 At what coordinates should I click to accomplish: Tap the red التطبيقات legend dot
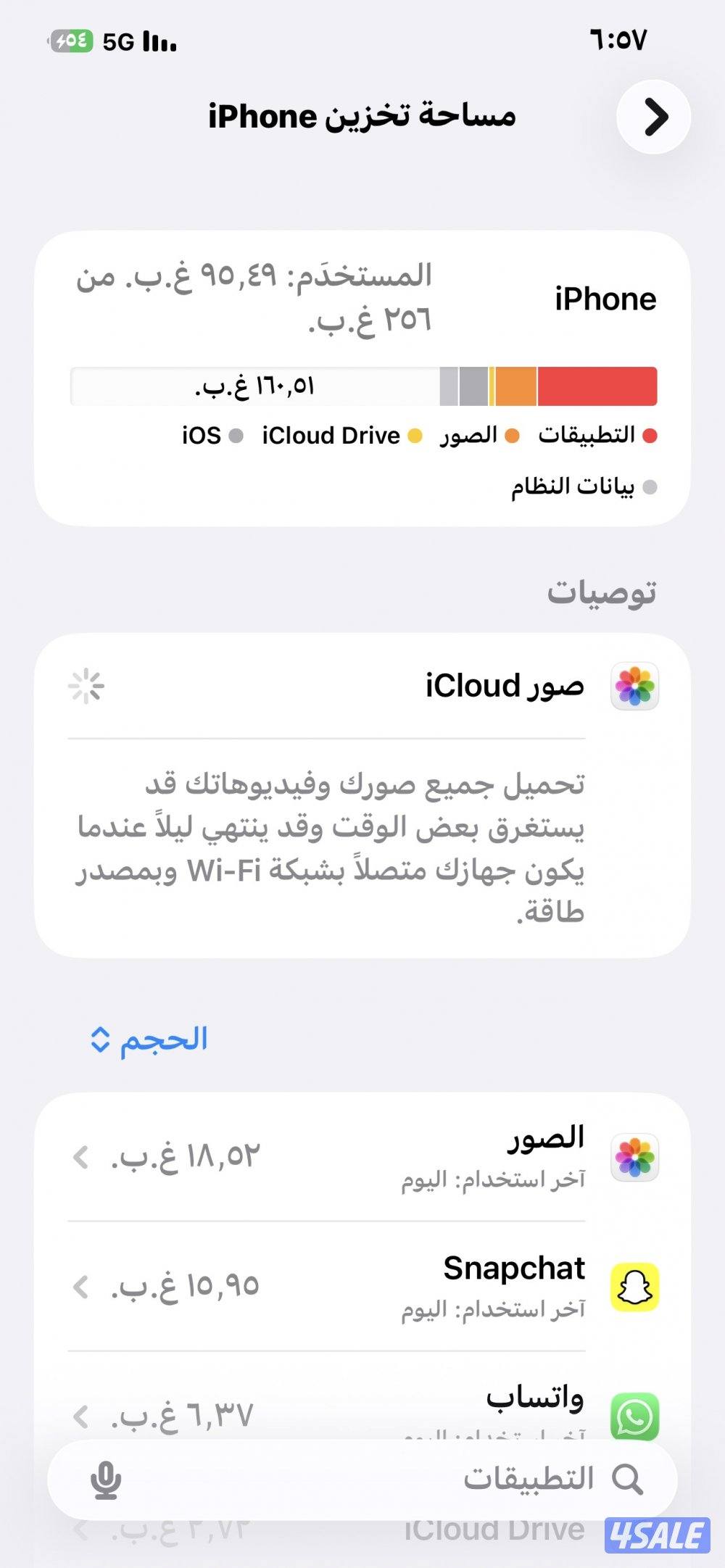pos(651,436)
